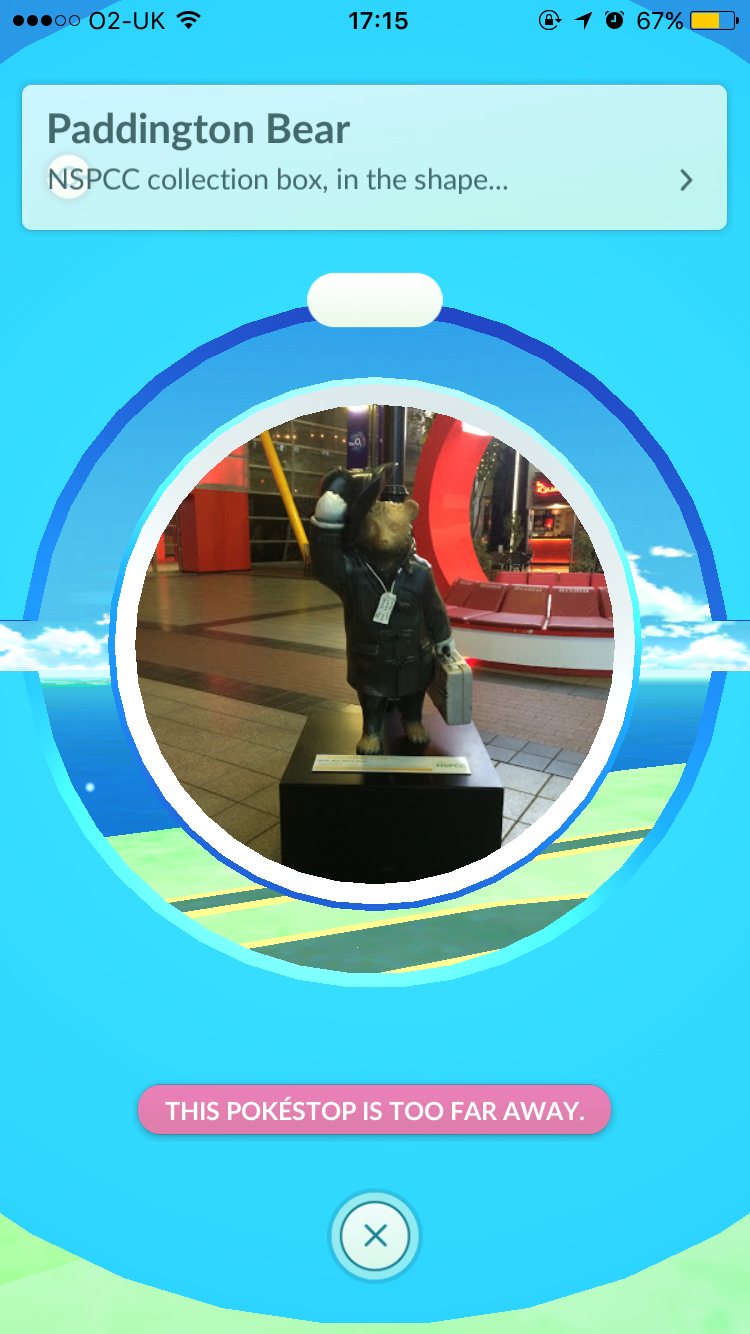This screenshot has width=750, height=1334.
Task: Tap the Paddington Bear photo disc
Action: [x=375, y=644]
